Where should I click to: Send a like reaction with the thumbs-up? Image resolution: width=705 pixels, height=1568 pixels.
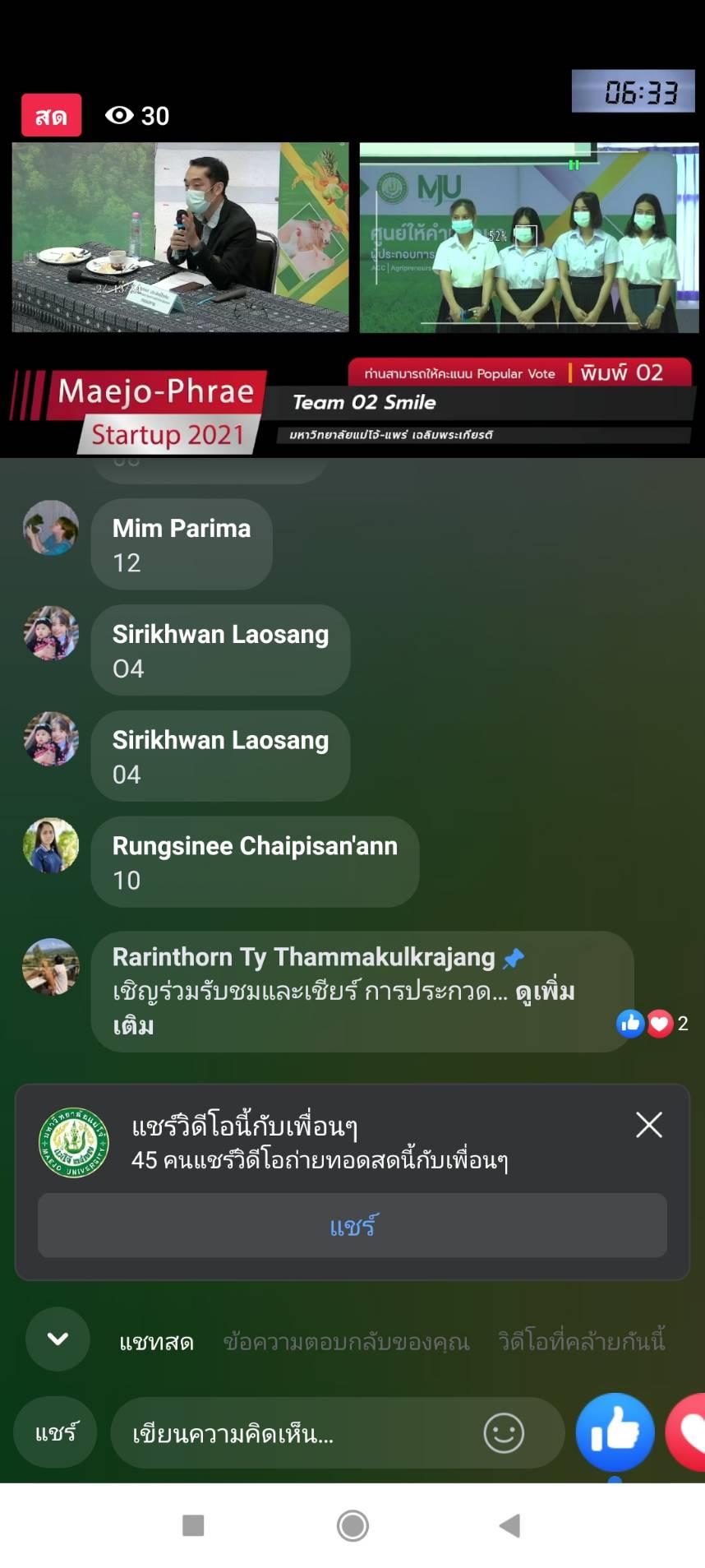pyautogui.click(x=615, y=1432)
